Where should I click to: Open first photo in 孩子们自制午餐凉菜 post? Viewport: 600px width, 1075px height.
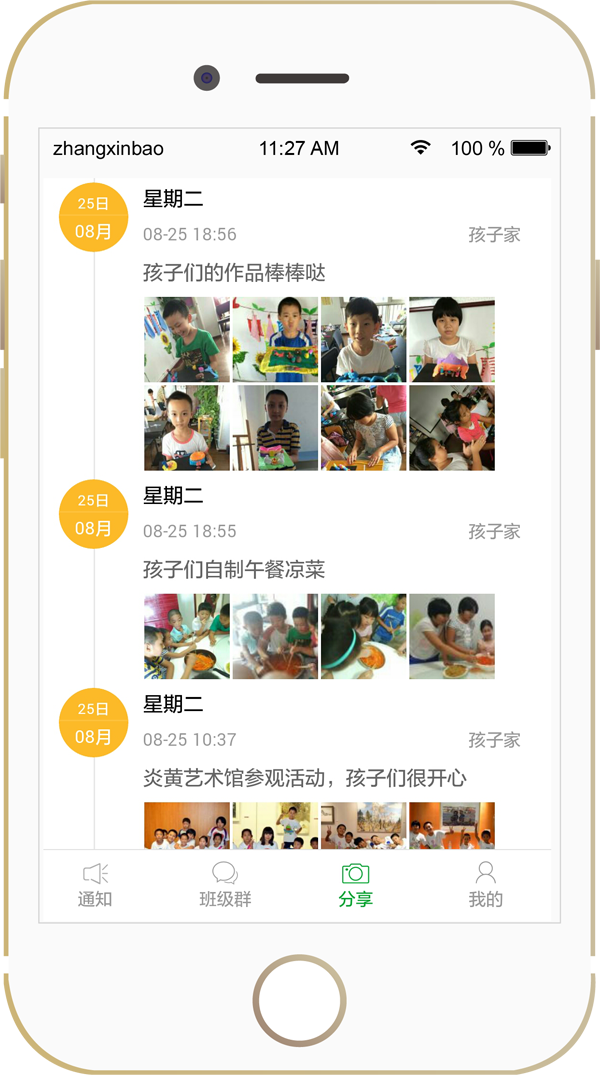click(187, 636)
